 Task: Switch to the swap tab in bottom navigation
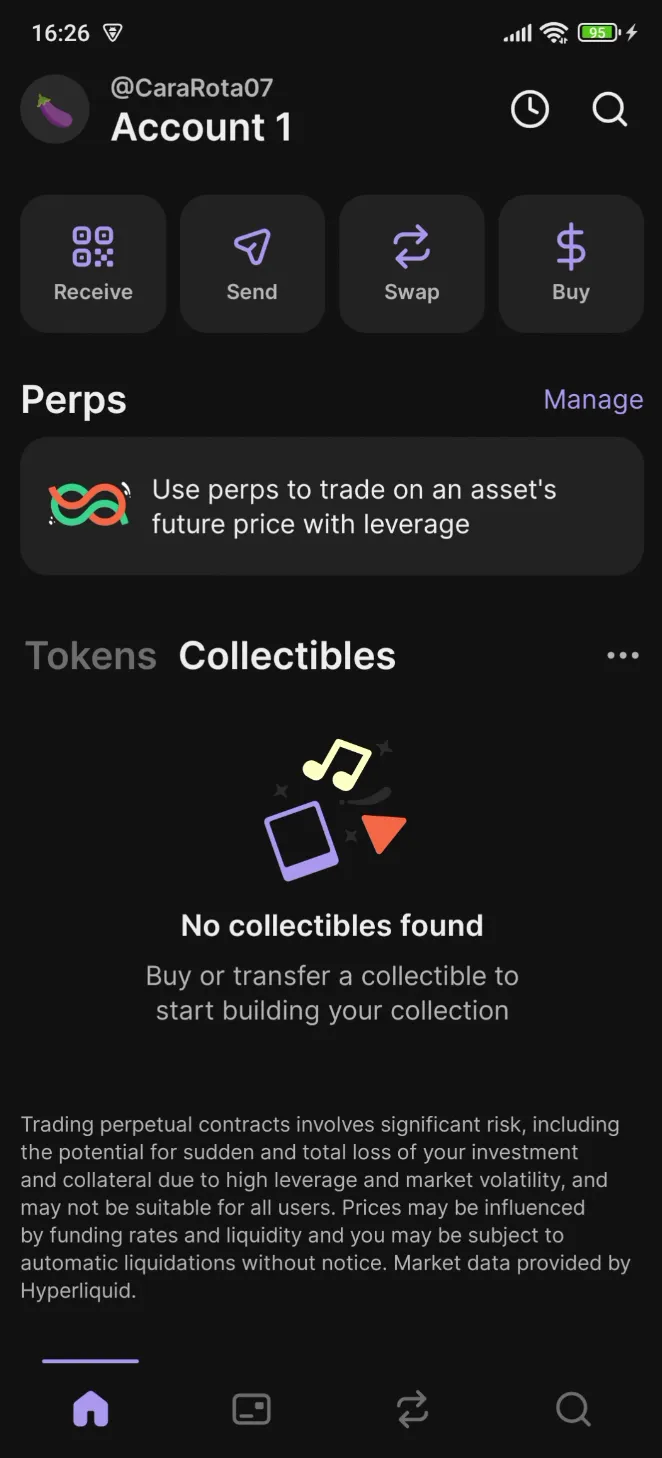[412, 1409]
